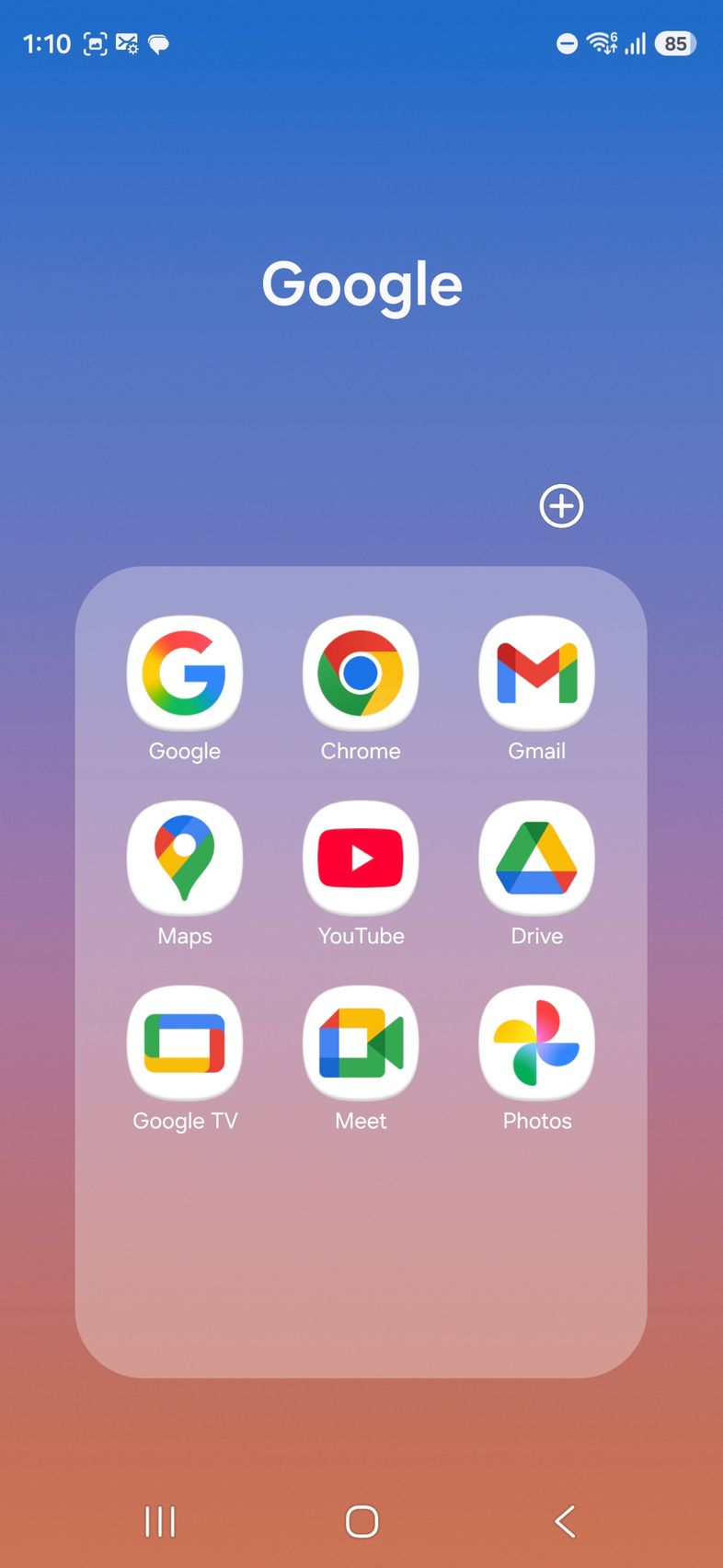The image size is (723, 1568).
Task: Tap the back navigation button
Action: [565, 1521]
